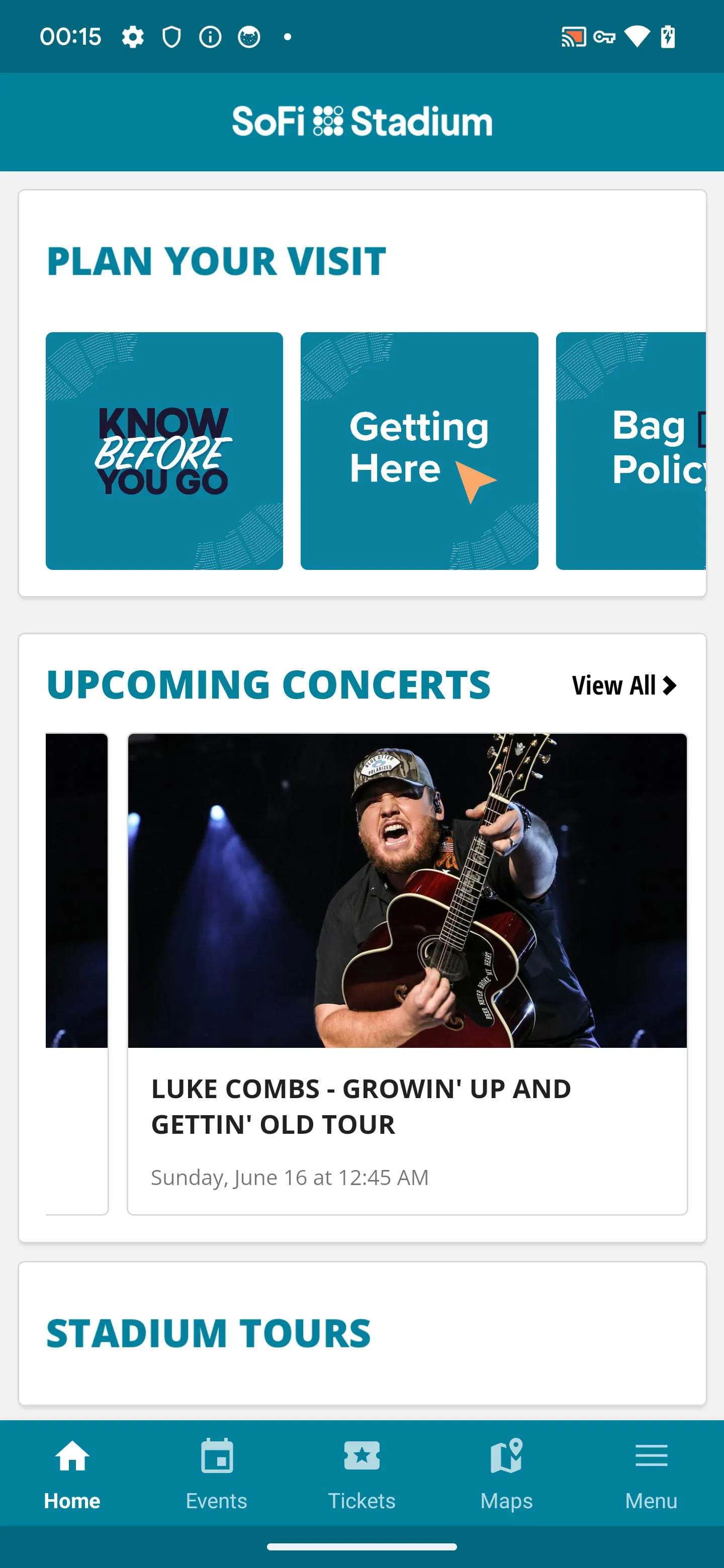Open the Bag Policy tile
724x1568 pixels.
[631, 450]
